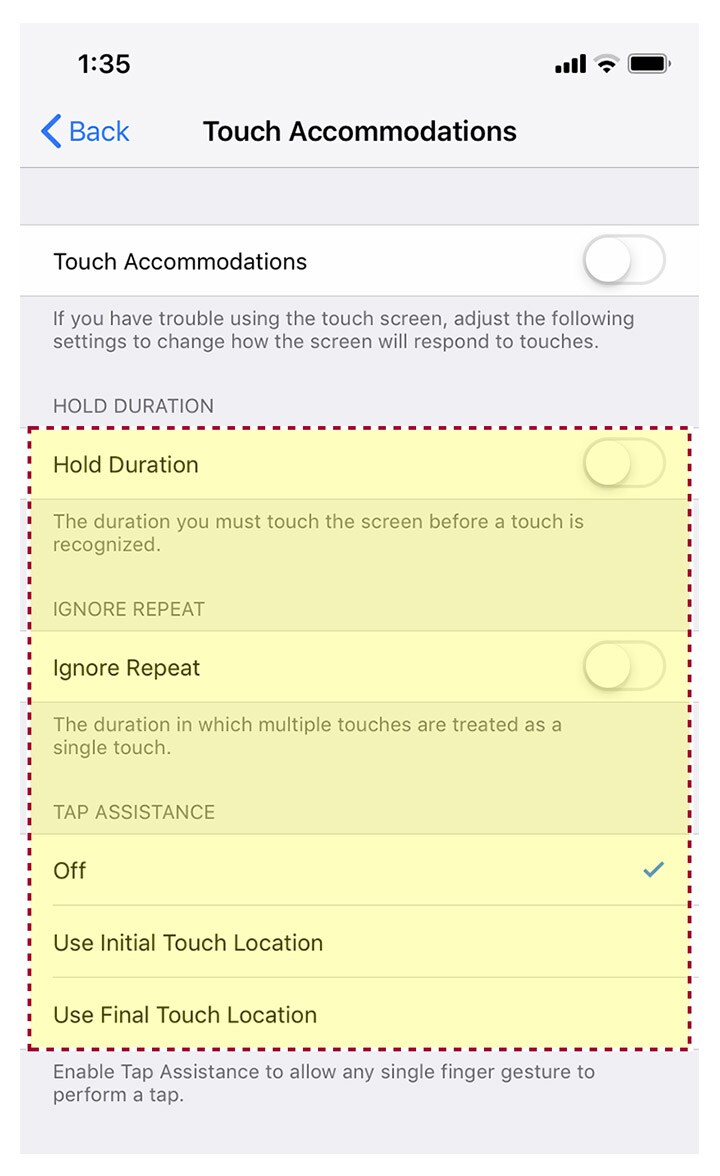Choose Use Initial Touch Location
Screen dimensions: 720x1176
pyautogui.click(x=359, y=942)
